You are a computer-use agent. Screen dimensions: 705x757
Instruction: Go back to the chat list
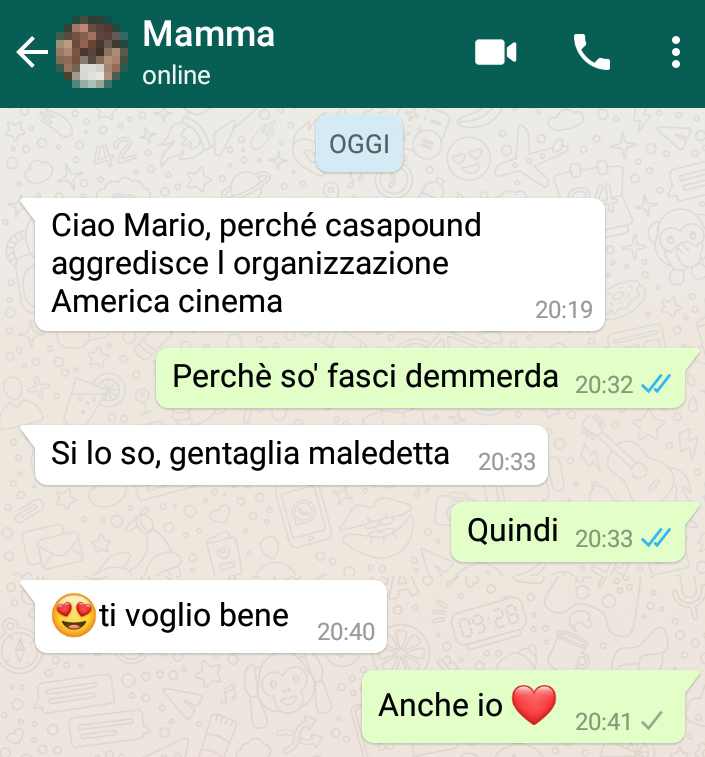32,52
